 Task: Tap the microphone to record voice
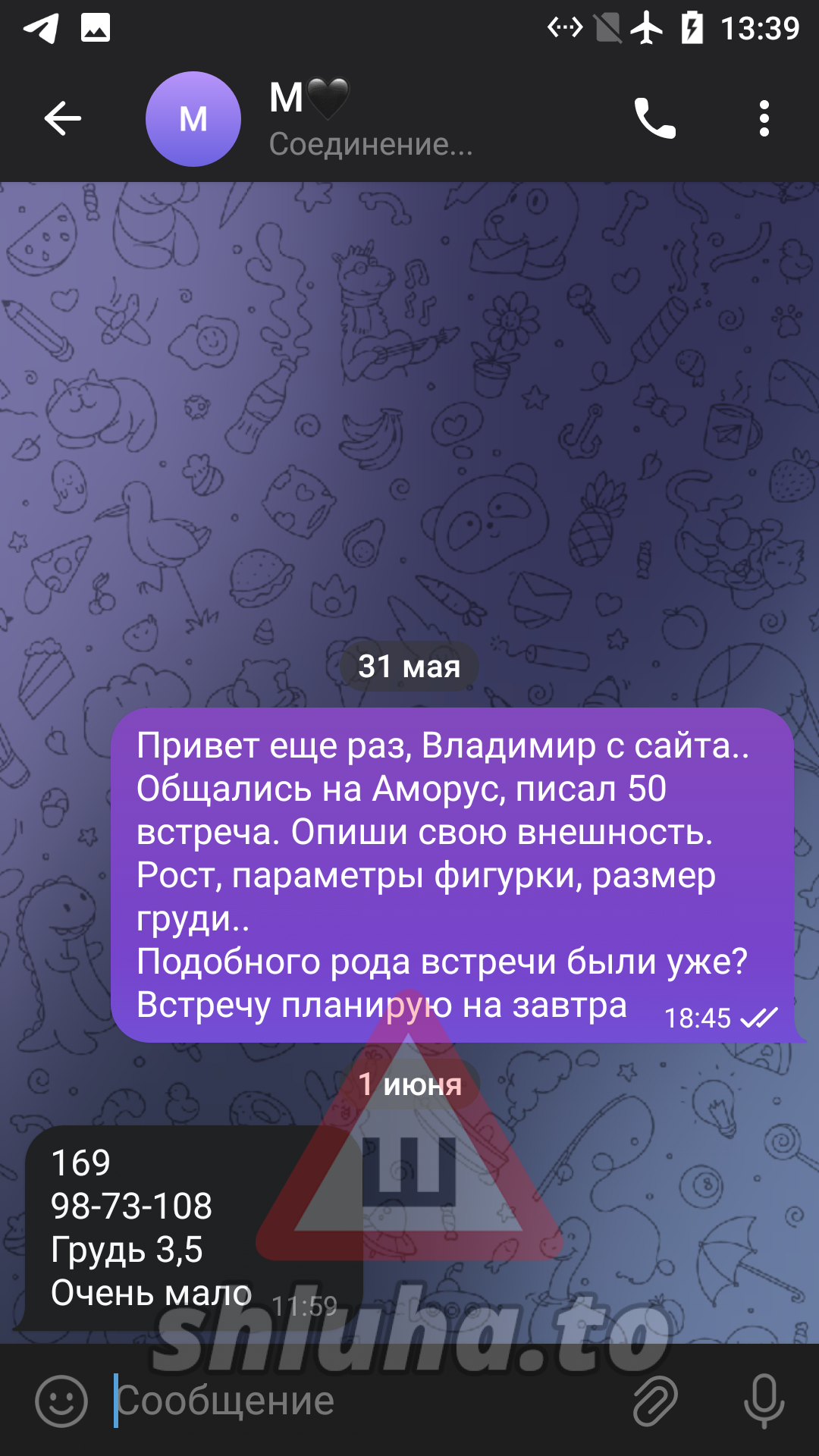pyautogui.click(x=764, y=1401)
